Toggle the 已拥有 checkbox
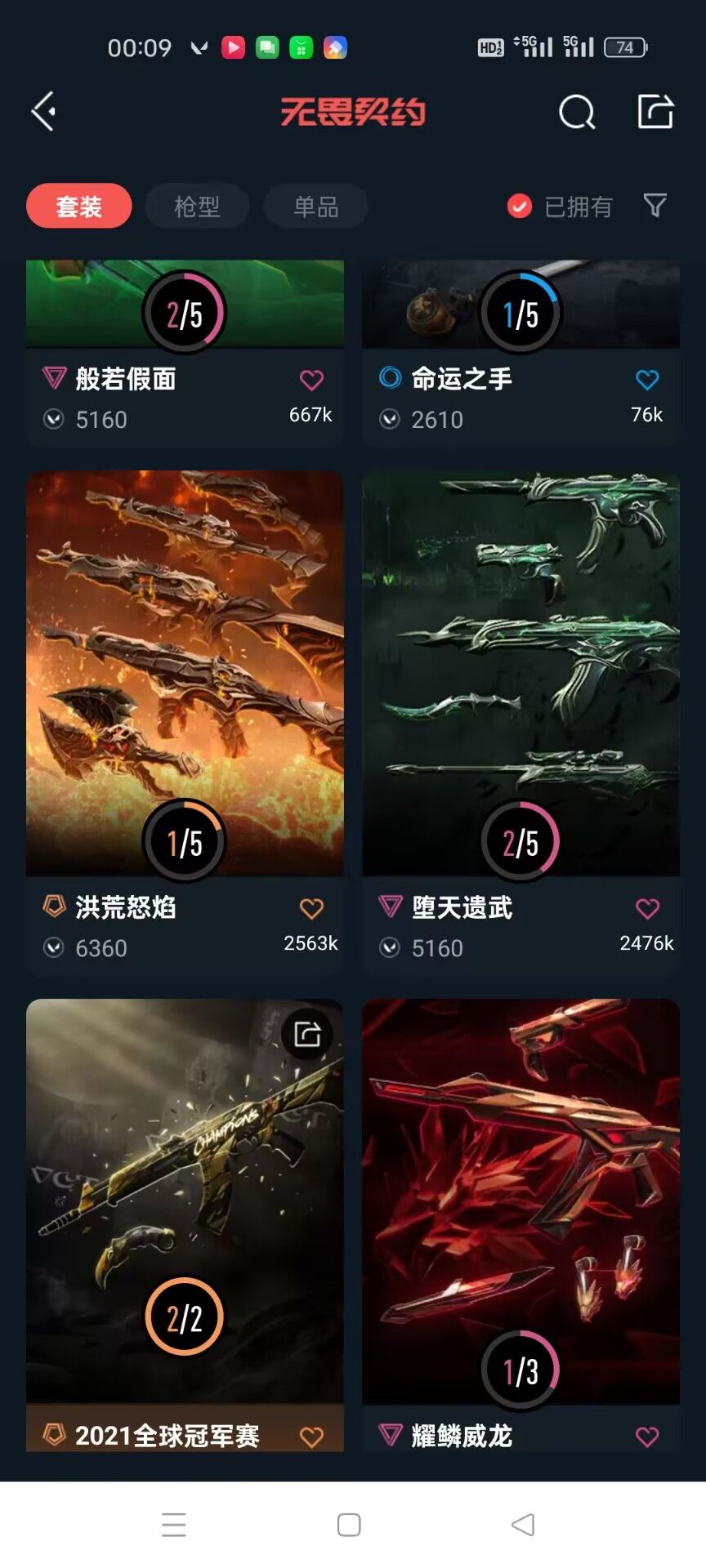The width and height of the screenshot is (706, 1568). [520, 207]
